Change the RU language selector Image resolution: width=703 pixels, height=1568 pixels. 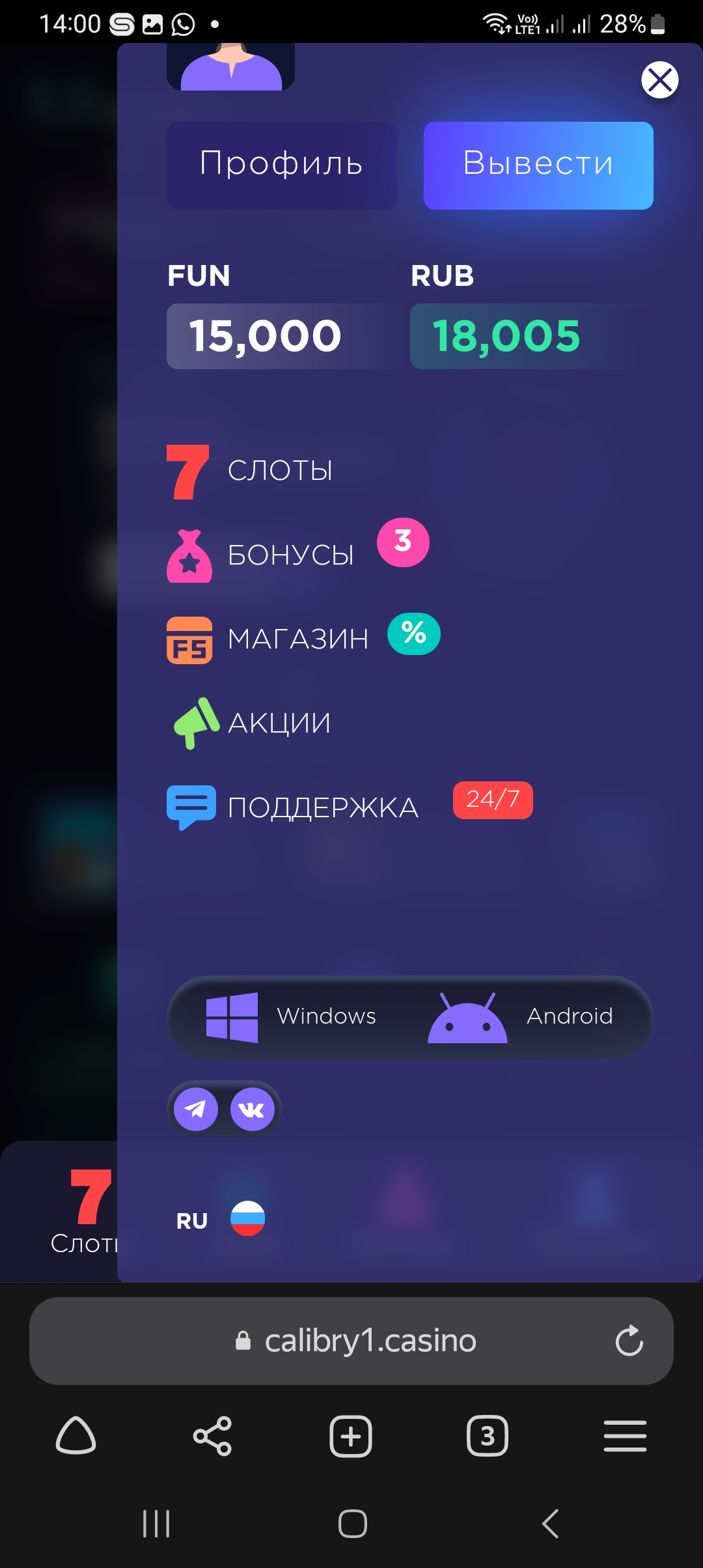pyautogui.click(x=220, y=1220)
